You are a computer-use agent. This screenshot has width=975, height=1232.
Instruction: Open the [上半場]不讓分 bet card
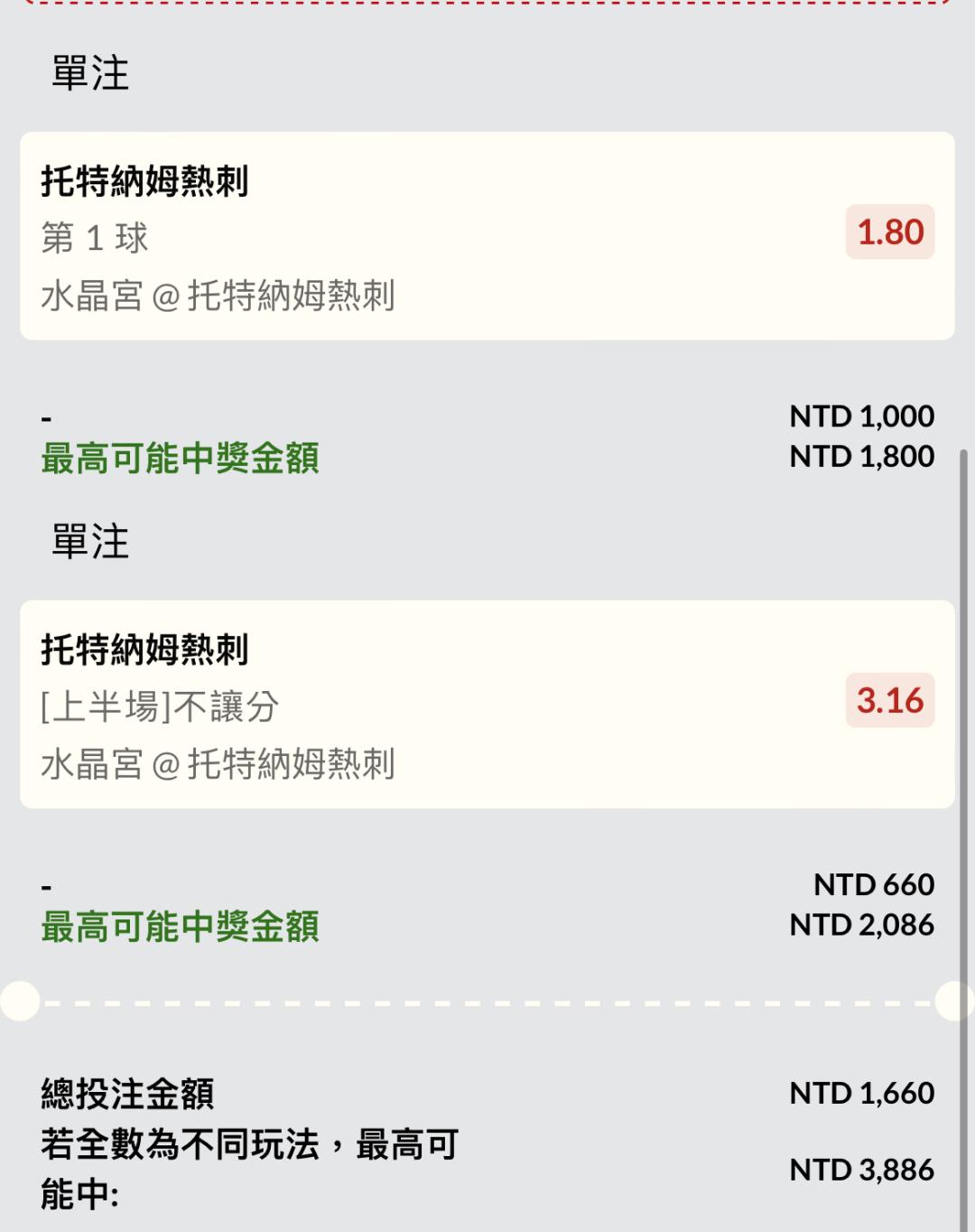[487, 705]
